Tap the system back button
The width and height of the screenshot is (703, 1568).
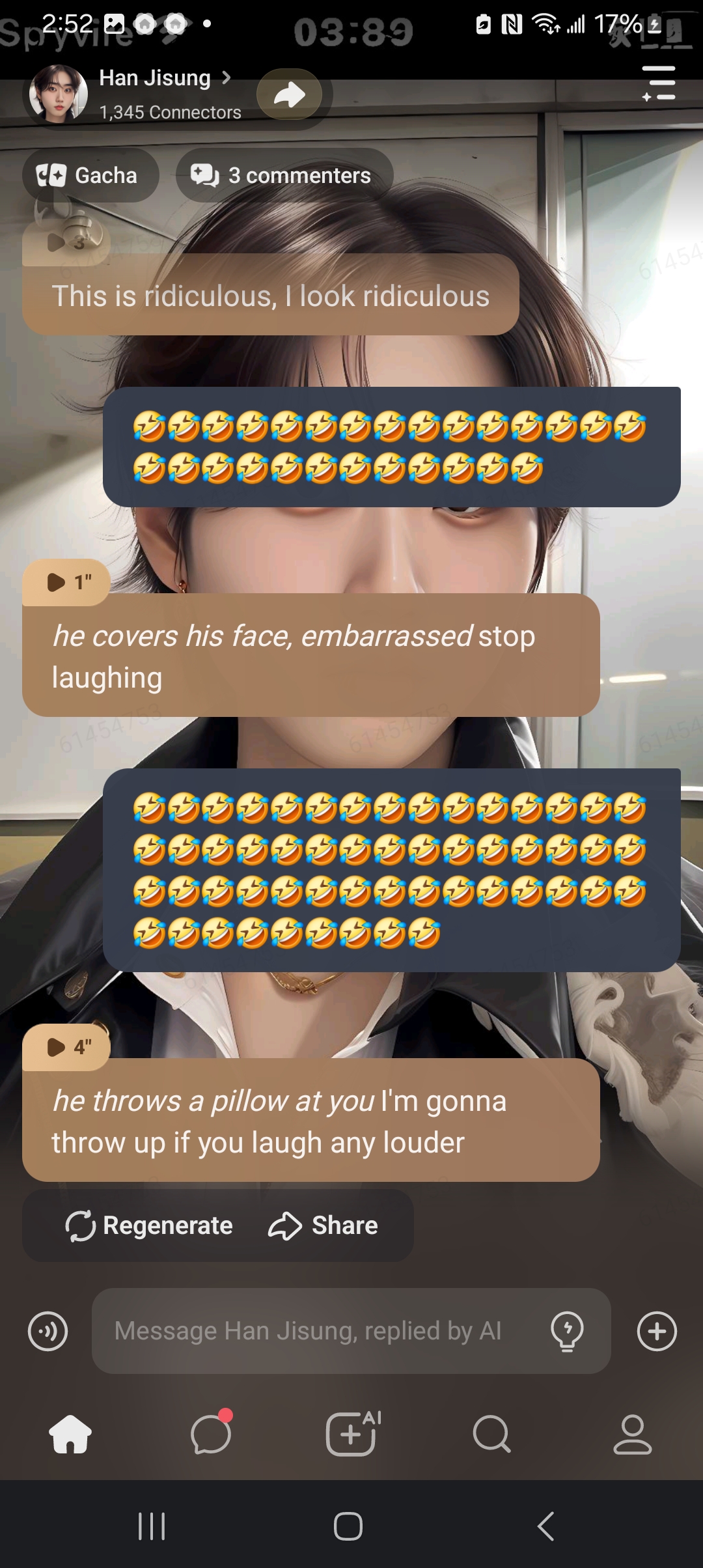point(545,1526)
